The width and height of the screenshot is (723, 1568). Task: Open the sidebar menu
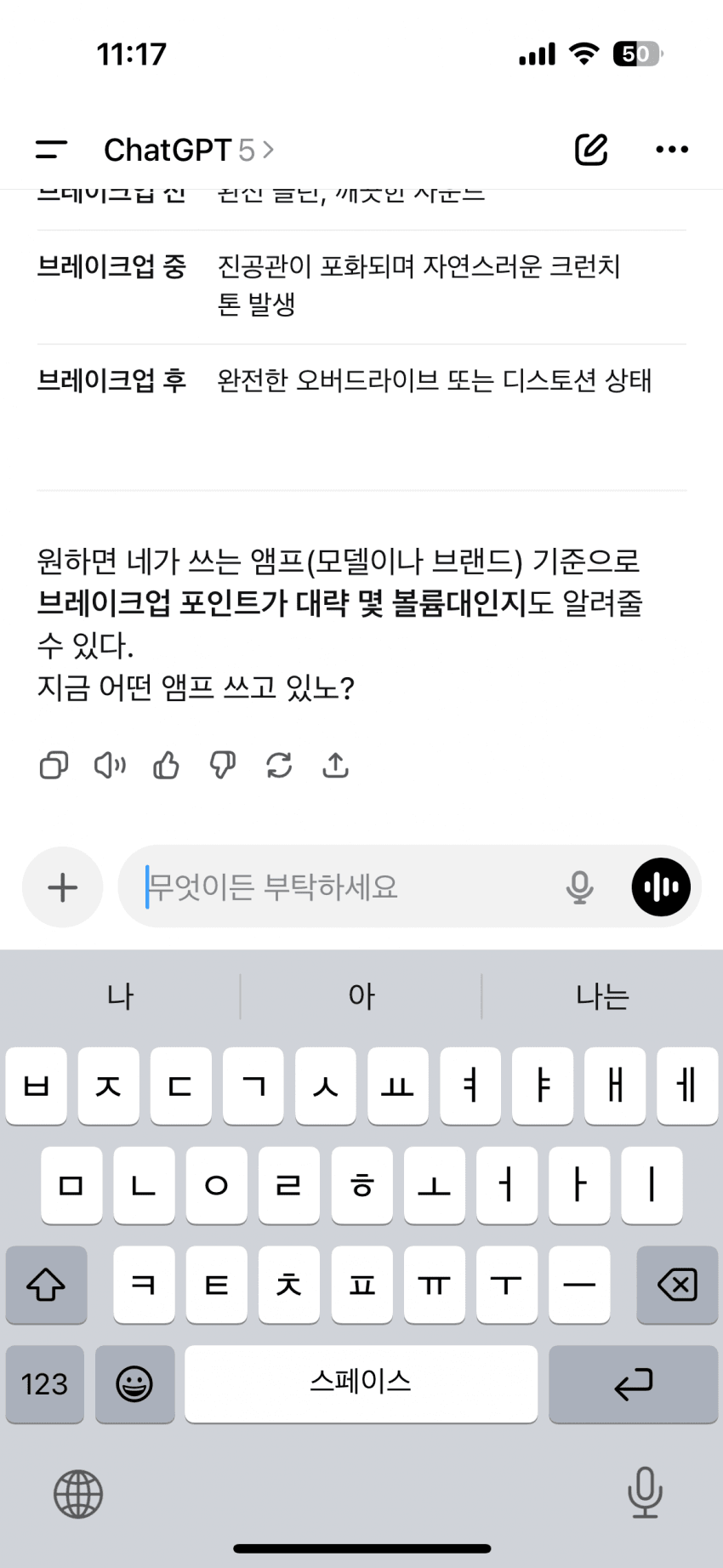pyautogui.click(x=51, y=150)
